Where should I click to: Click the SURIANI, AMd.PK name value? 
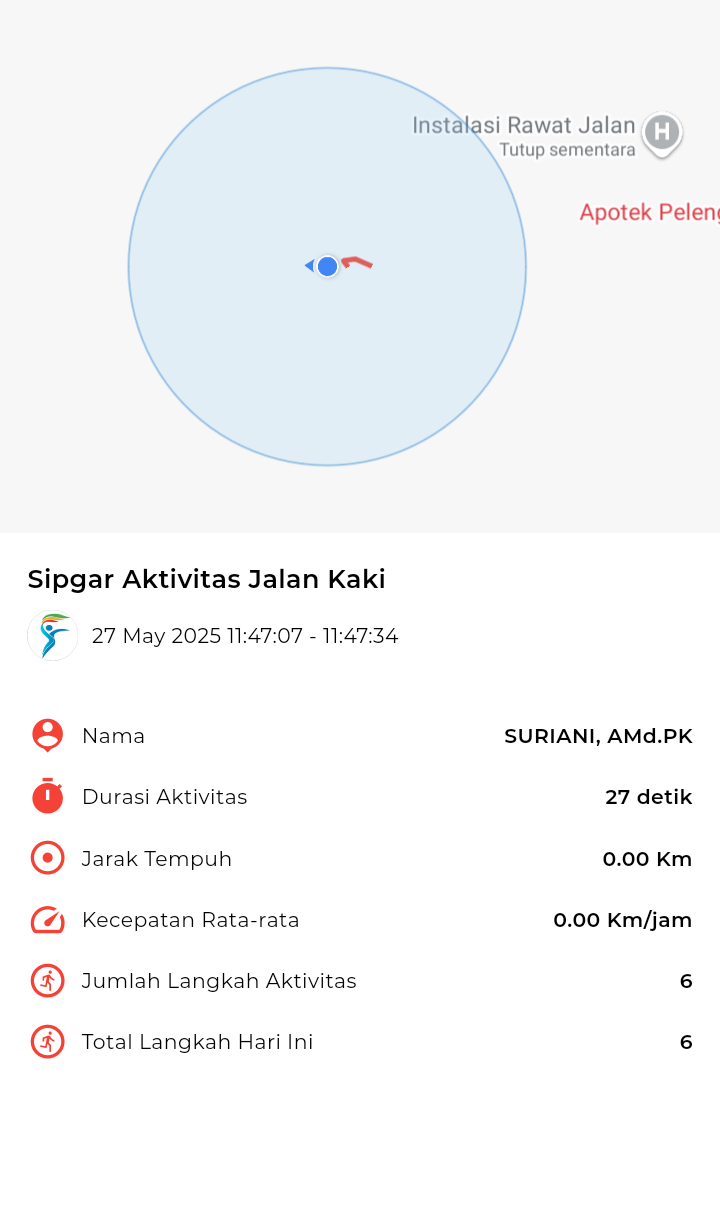pyautogui.click(x=598, y=735)
